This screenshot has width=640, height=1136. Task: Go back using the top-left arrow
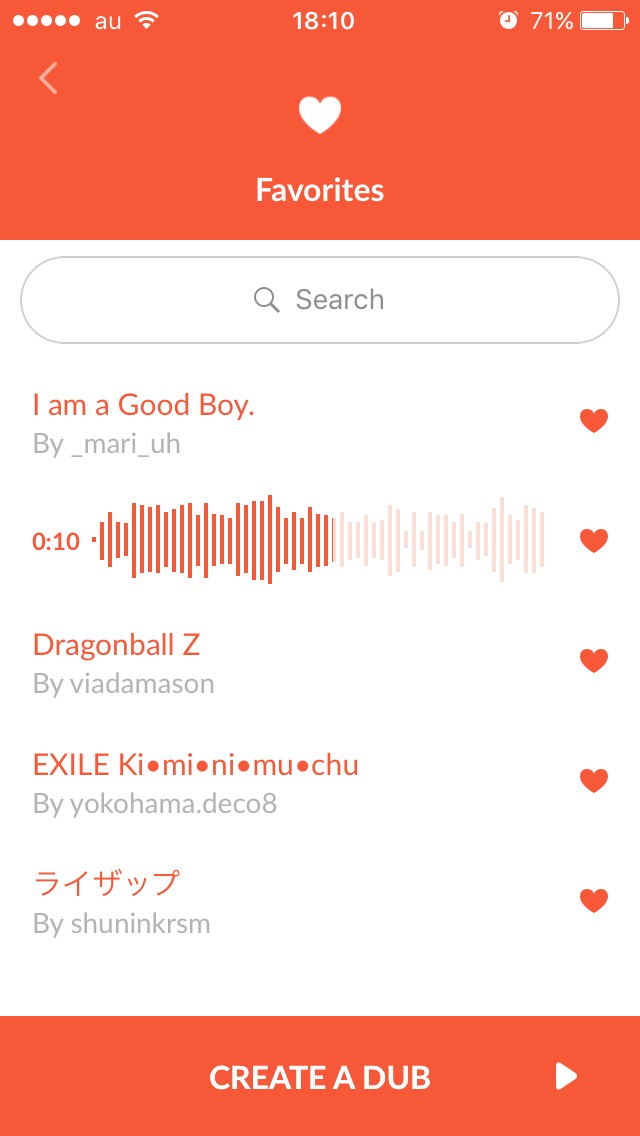coord(48,78)
